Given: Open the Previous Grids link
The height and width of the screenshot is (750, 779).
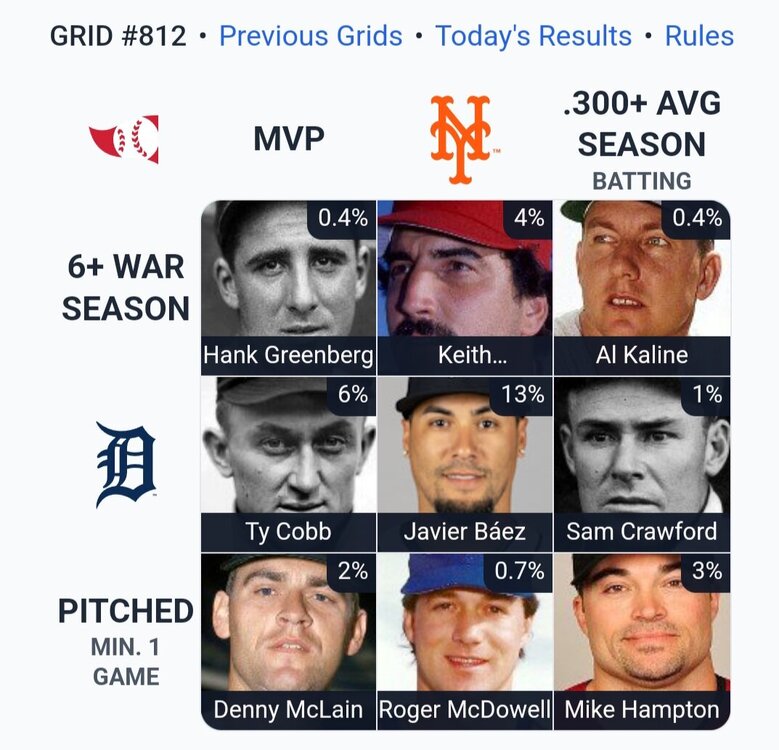Looking at the screenshot, I should coord(310,37).
